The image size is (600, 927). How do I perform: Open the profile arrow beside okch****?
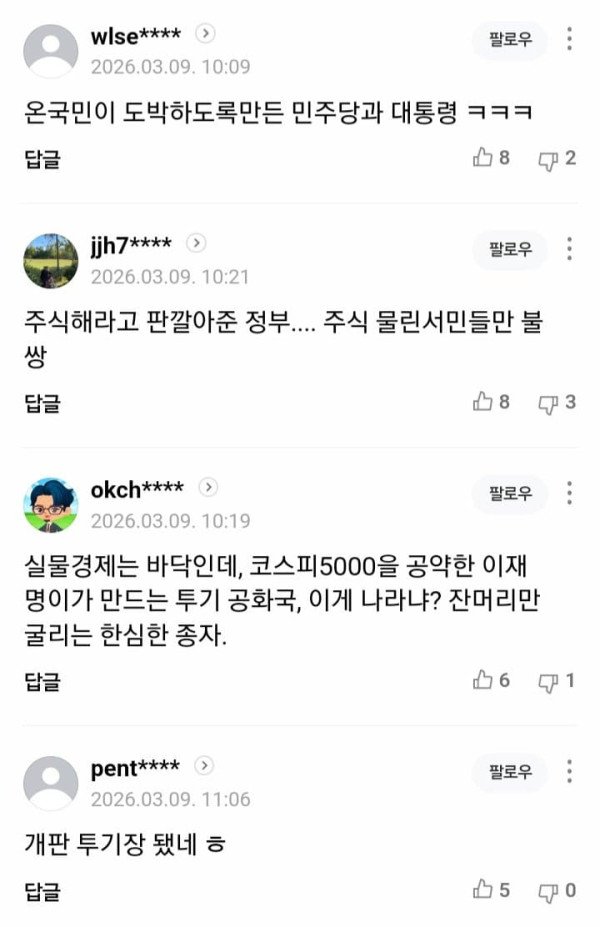pos(208,487)
